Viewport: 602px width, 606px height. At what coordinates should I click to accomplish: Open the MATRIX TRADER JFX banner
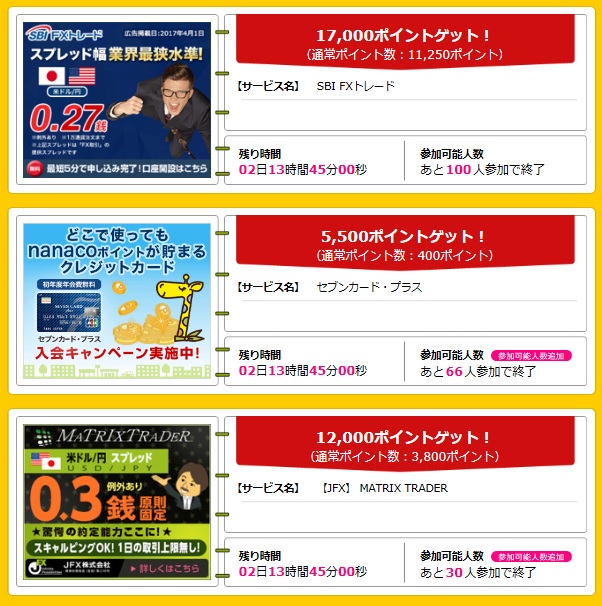[117, 502]
